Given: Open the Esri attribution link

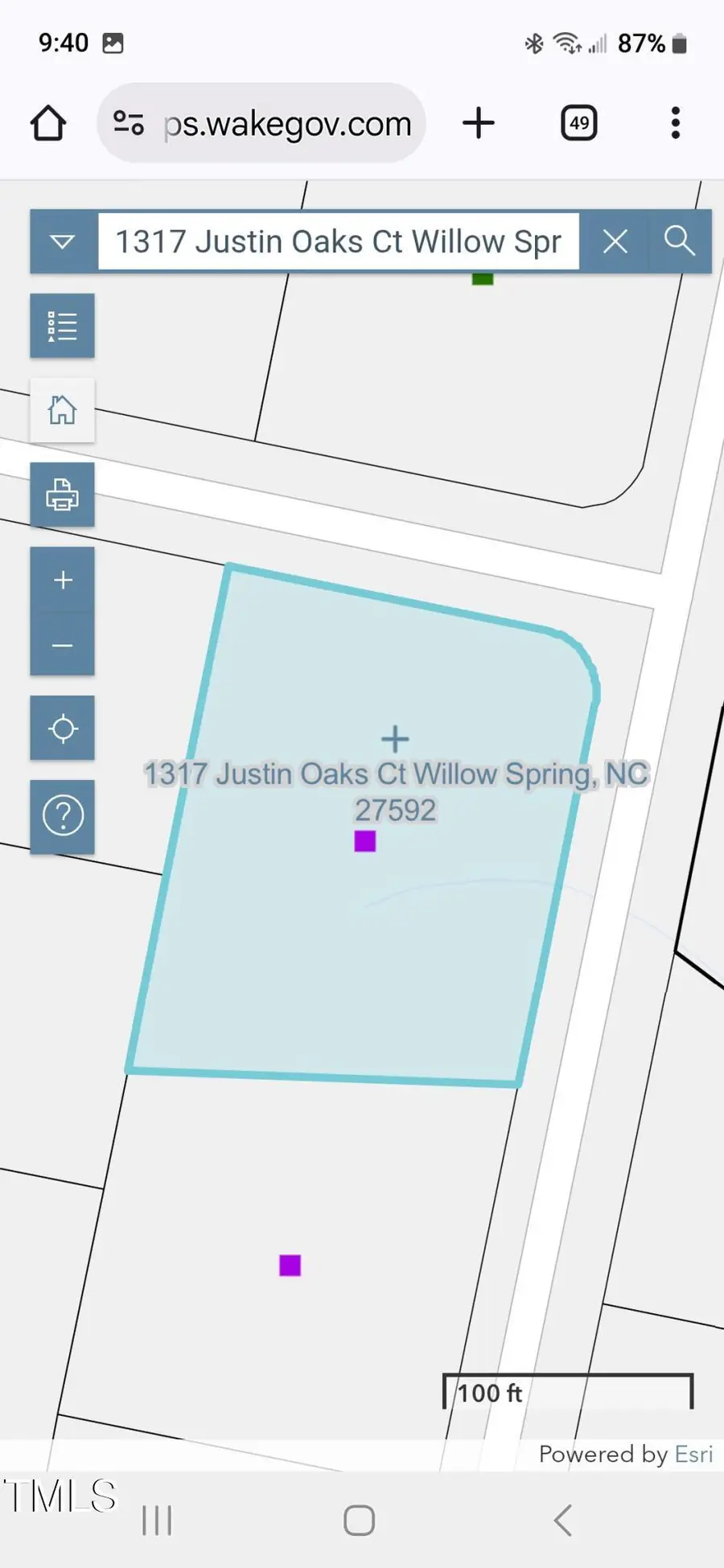Looking at the screenshot, I should [x=693, y=1454].
